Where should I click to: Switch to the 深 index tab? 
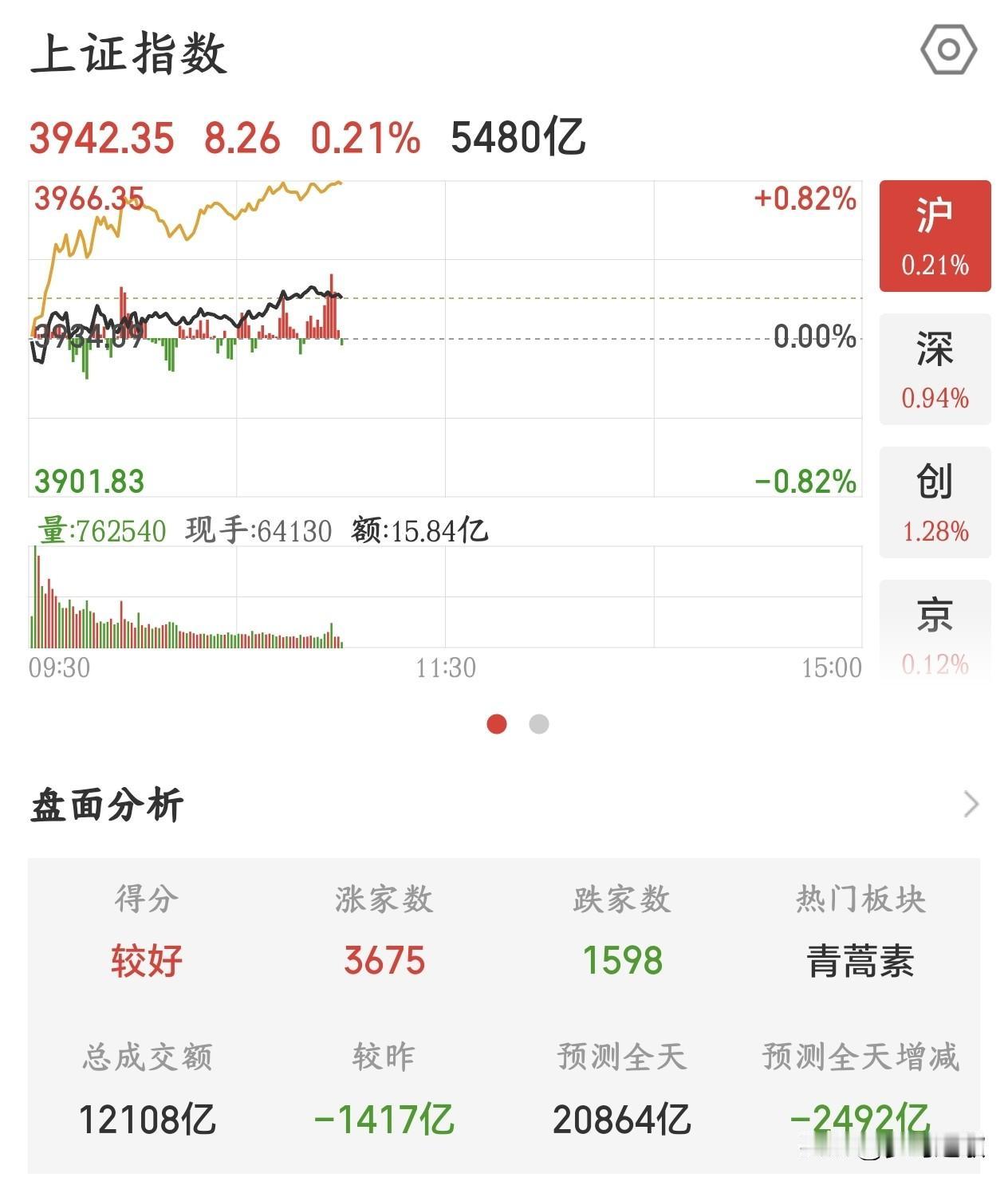tap(935, 369)
